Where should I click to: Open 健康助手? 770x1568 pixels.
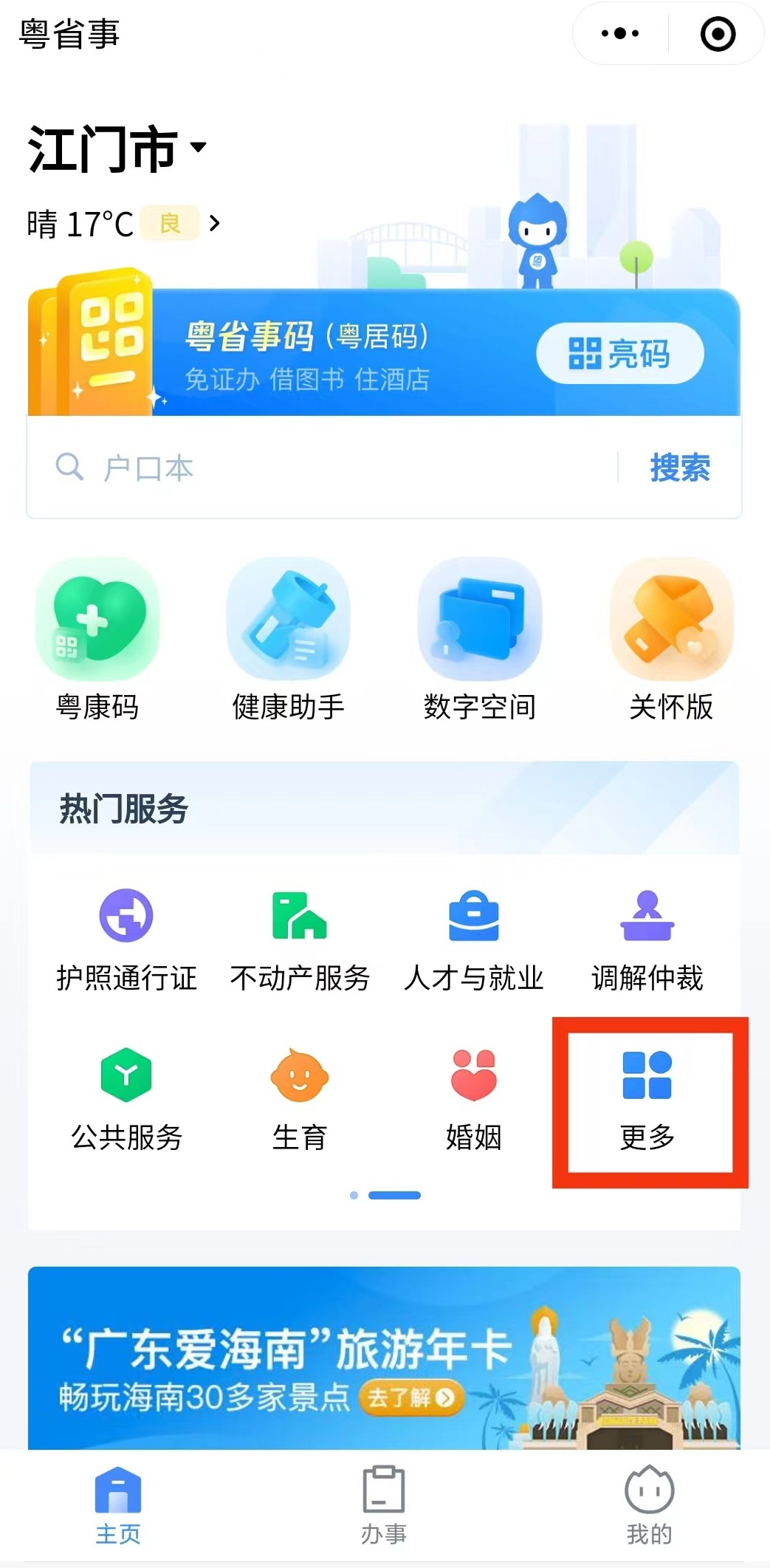[x=289, y=640]
